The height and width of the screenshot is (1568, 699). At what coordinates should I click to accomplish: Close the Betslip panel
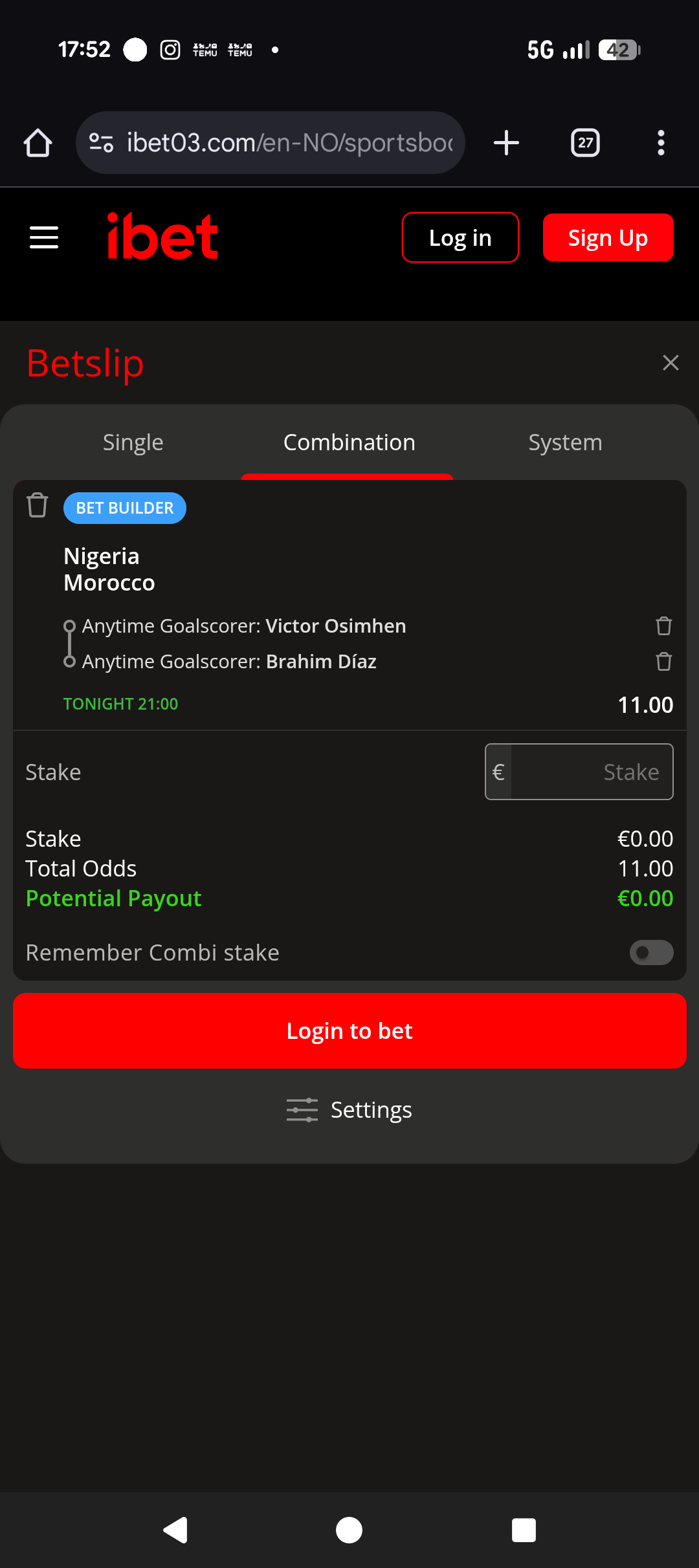tap(671, 363)
